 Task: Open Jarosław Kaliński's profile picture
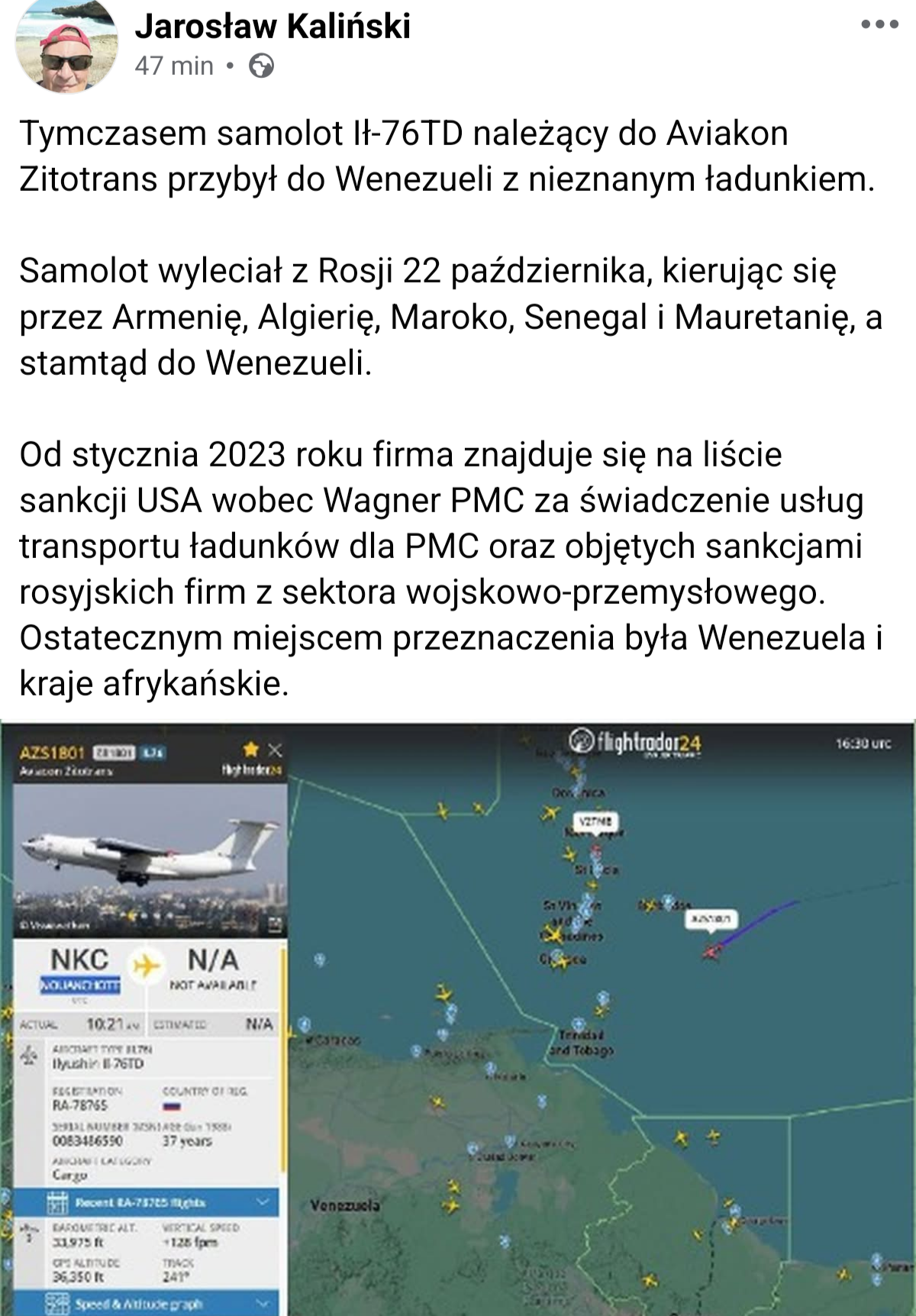[x=67, y=46]
